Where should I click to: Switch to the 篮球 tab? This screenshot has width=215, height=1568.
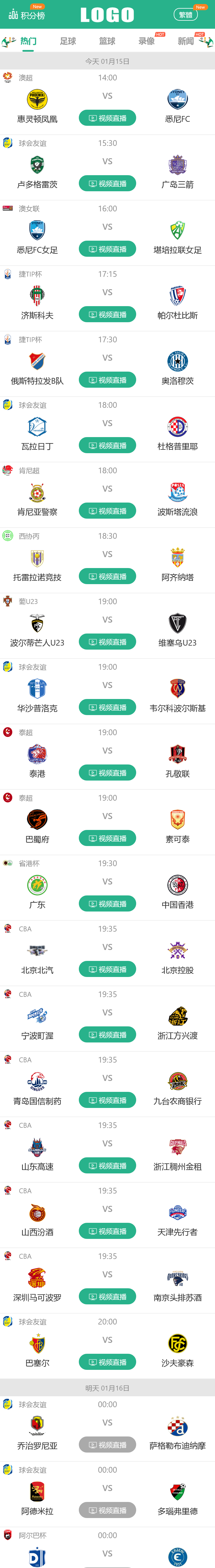coord(107,41)
